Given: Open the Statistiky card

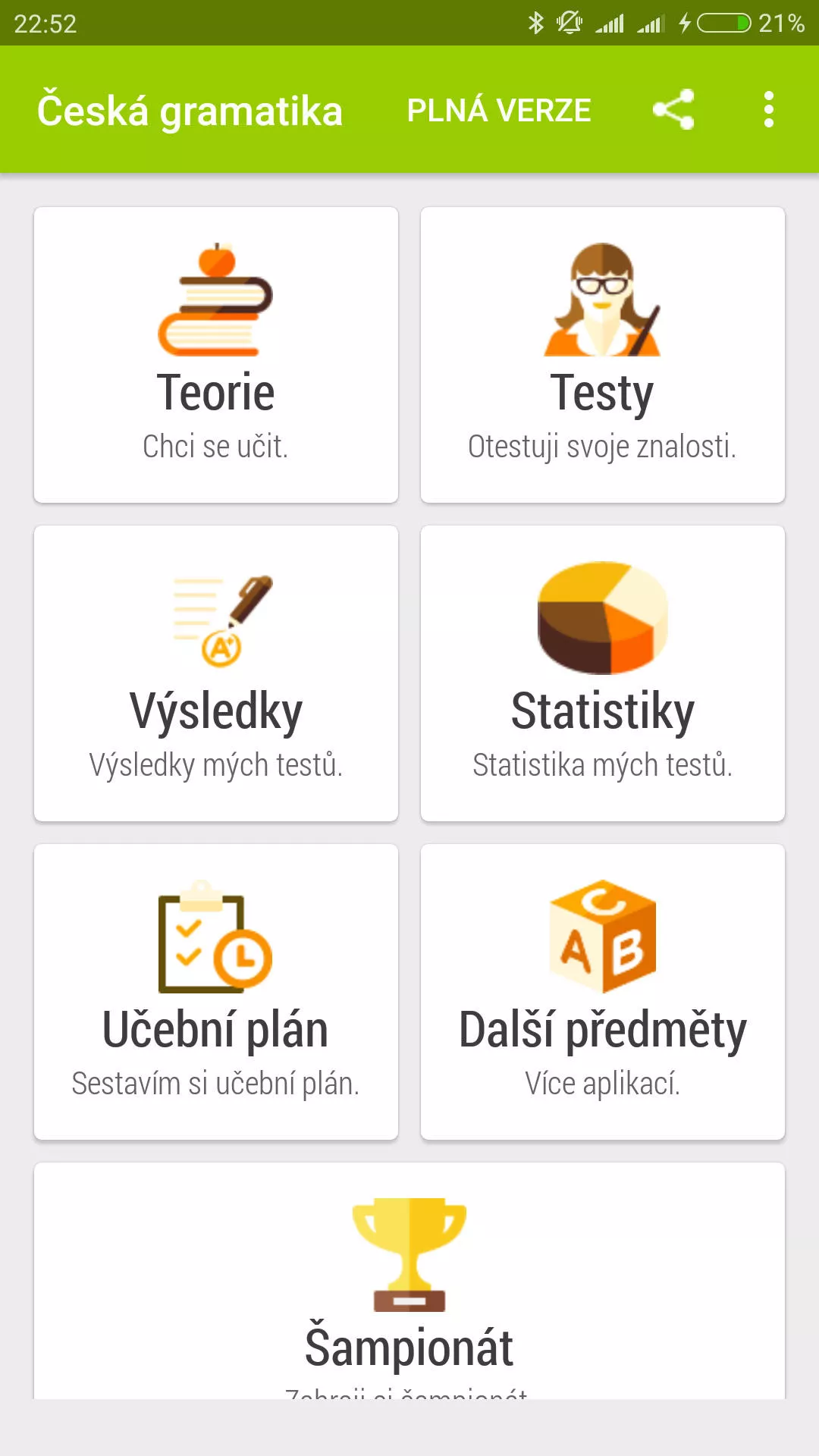Looking at the screenshot, I should [x=603, y=673].
